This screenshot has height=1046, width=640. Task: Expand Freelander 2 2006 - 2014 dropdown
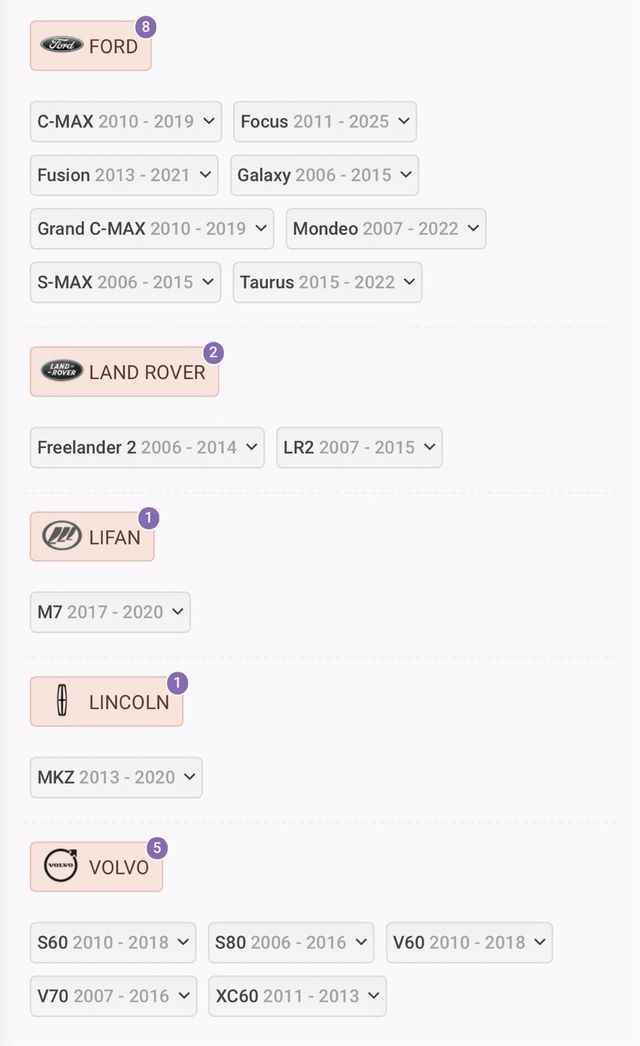[x=147, y=447]
